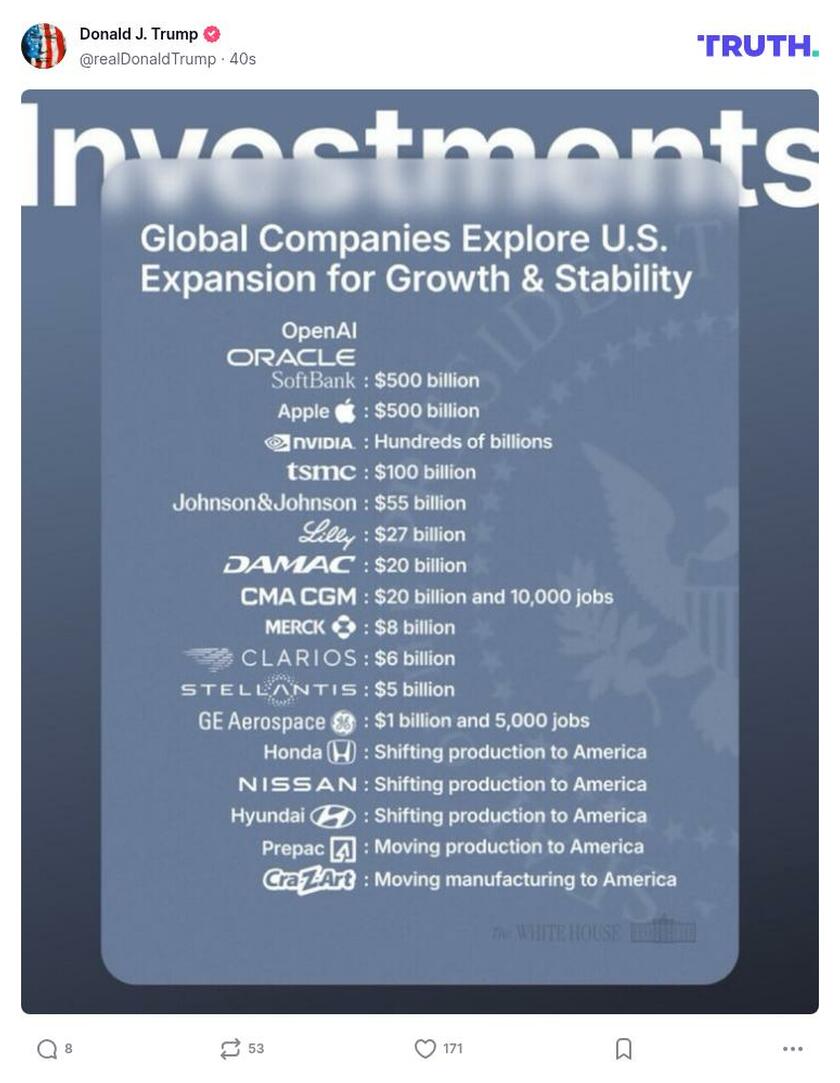The width and height of the screenshot is (840, 1083).
Task: Bookmark this post
Action: tap(624, 1048)
